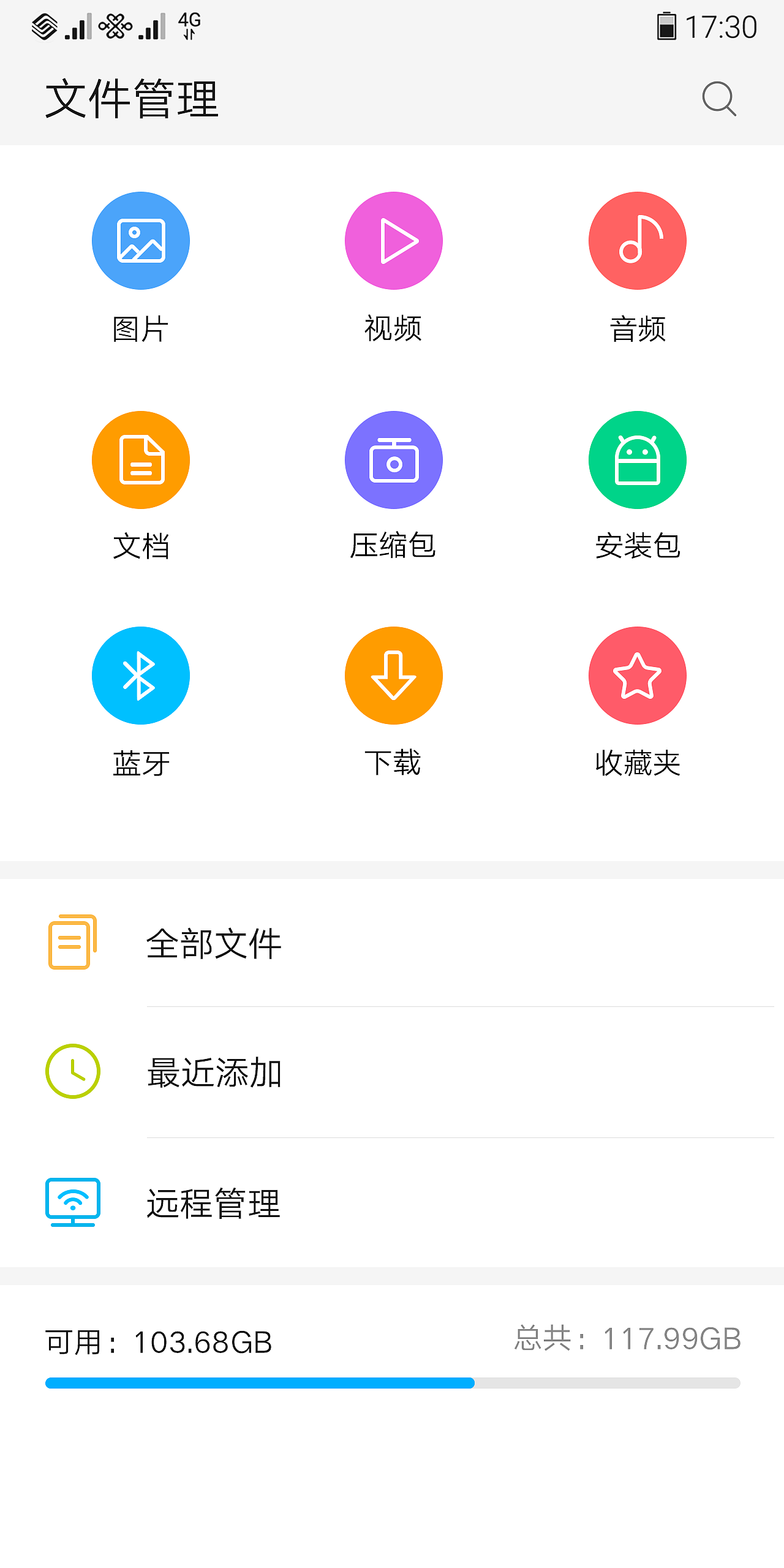This screenshot has height=1568, width=784.
Task: Open the 蓝牙 (Bluetooth) files icon
Action: point(140,675)
